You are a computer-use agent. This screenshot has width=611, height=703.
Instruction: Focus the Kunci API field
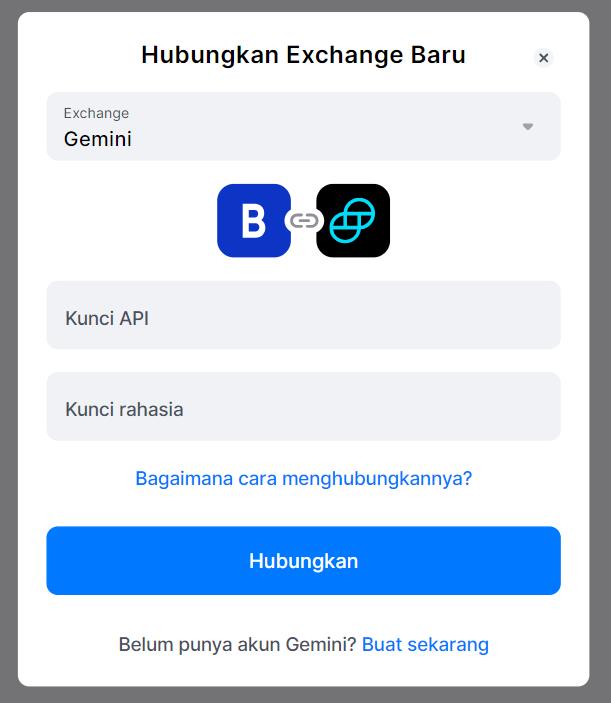pyautogui.click(x=303, y=316)
